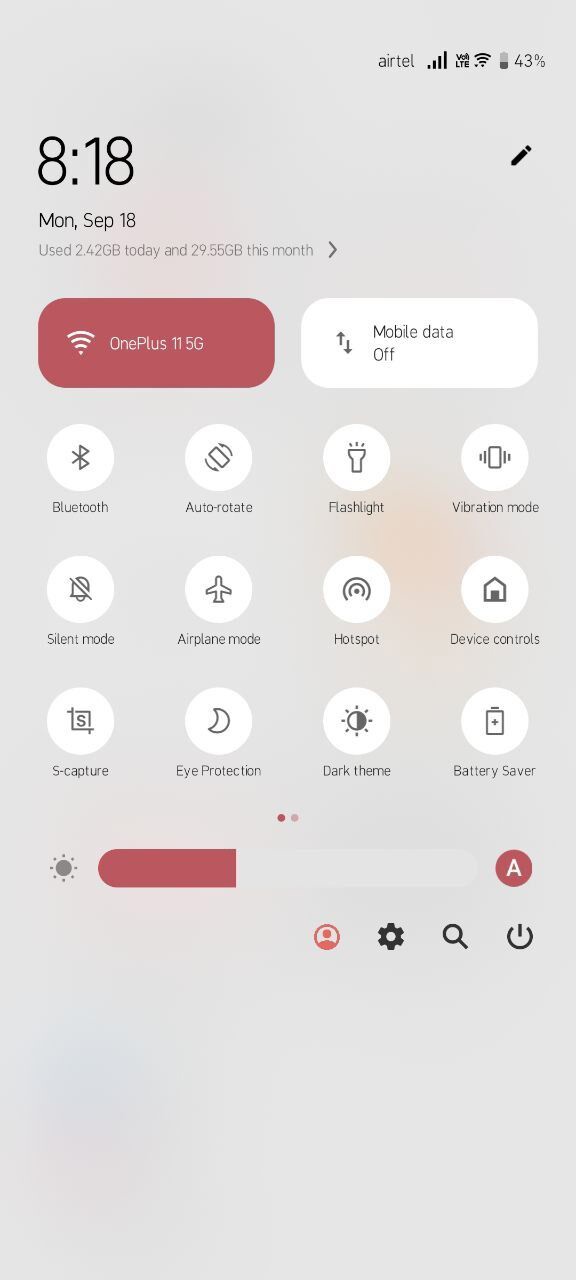Image resolution: width=576 pixels, height=1280 pixels.
Task: Toggle auto brightness with the A button
Action: (x=514, y=868)
